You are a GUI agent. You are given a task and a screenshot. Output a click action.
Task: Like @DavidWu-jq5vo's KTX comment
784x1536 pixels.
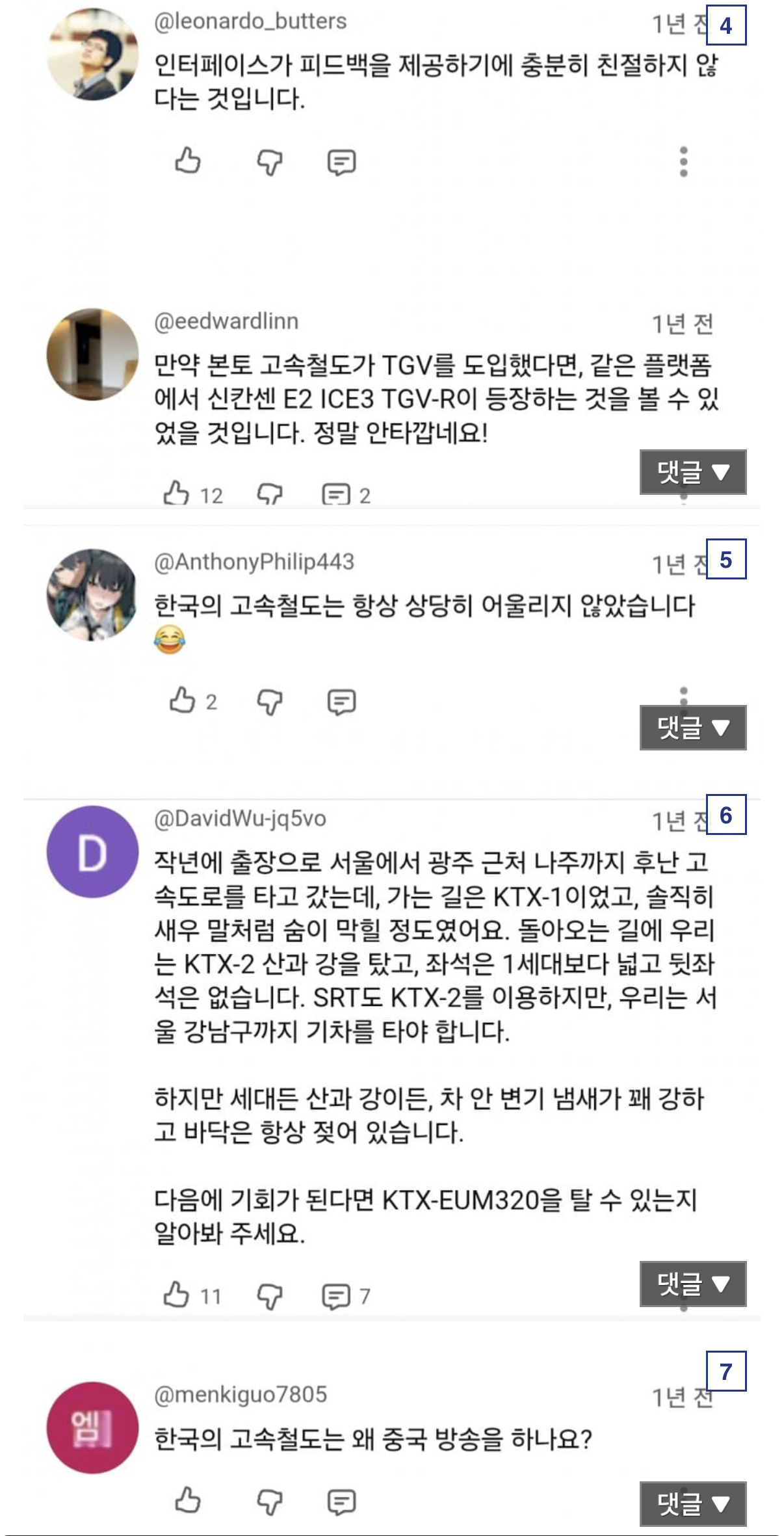(x=176, y=1295)
